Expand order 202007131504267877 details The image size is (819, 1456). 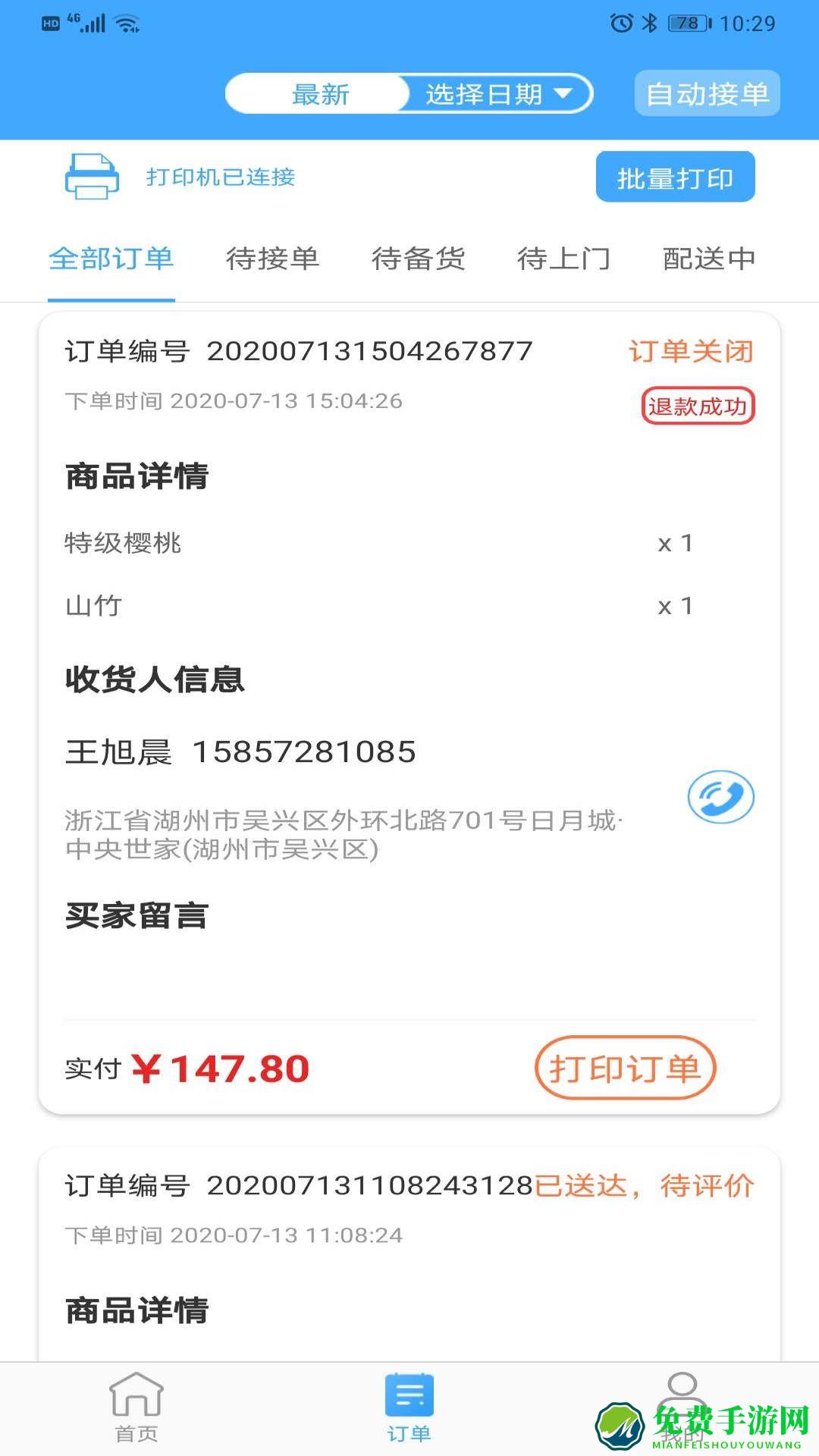click(371, 350)
